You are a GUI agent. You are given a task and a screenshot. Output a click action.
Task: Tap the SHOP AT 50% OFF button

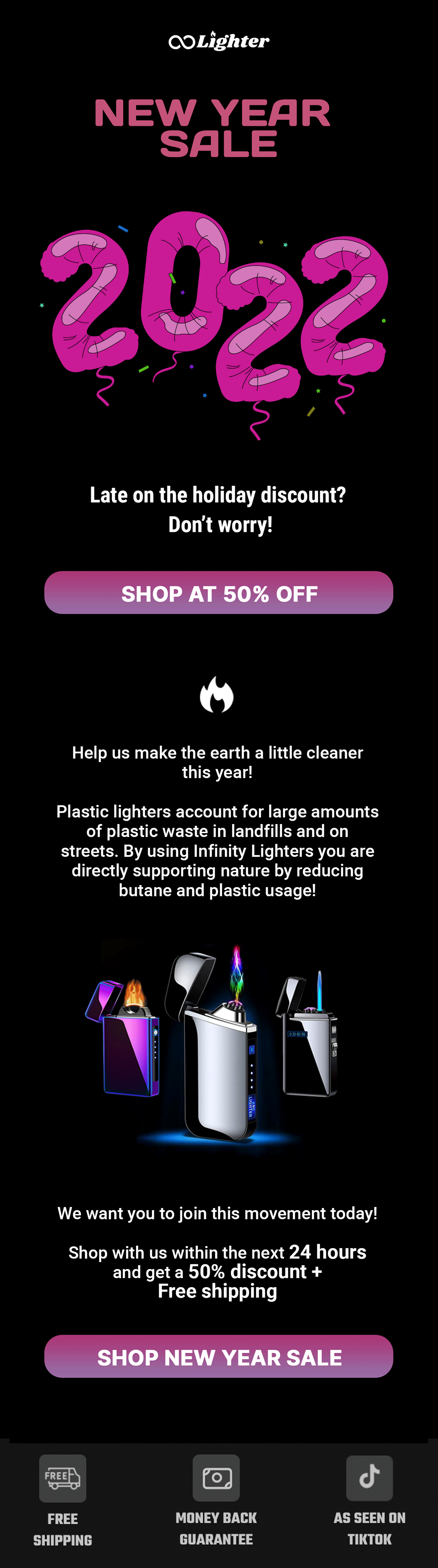point(219,593)
